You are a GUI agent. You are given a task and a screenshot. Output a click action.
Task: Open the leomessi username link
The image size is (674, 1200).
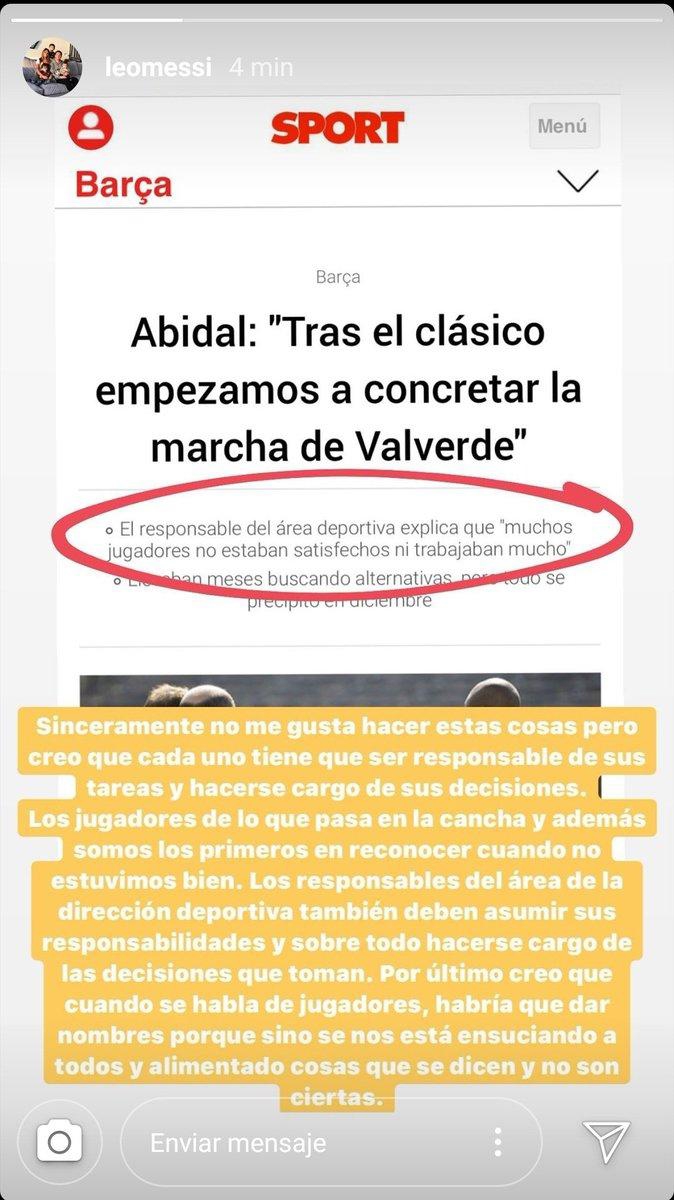pos(159,68)
